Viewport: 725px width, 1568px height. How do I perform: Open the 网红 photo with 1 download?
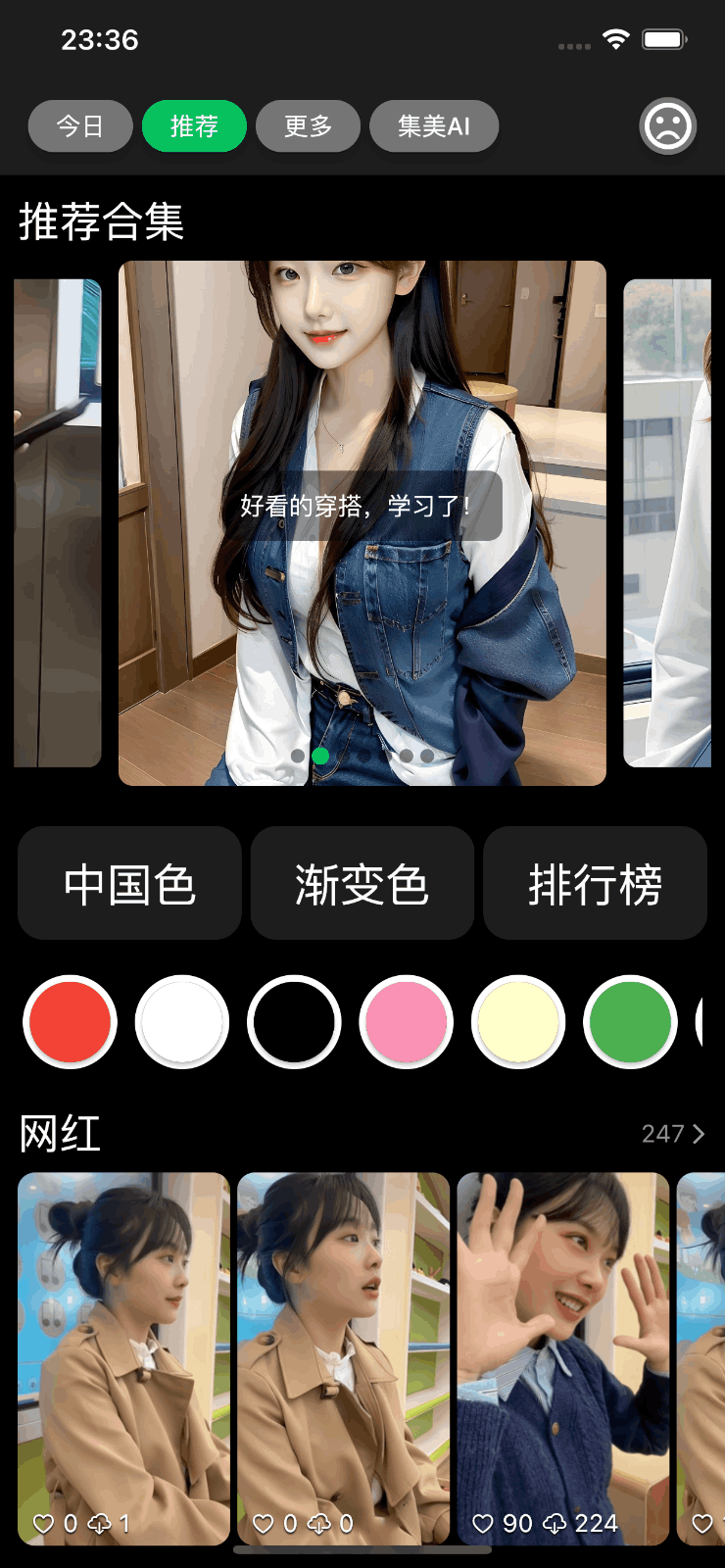(x=123, y=1343)
